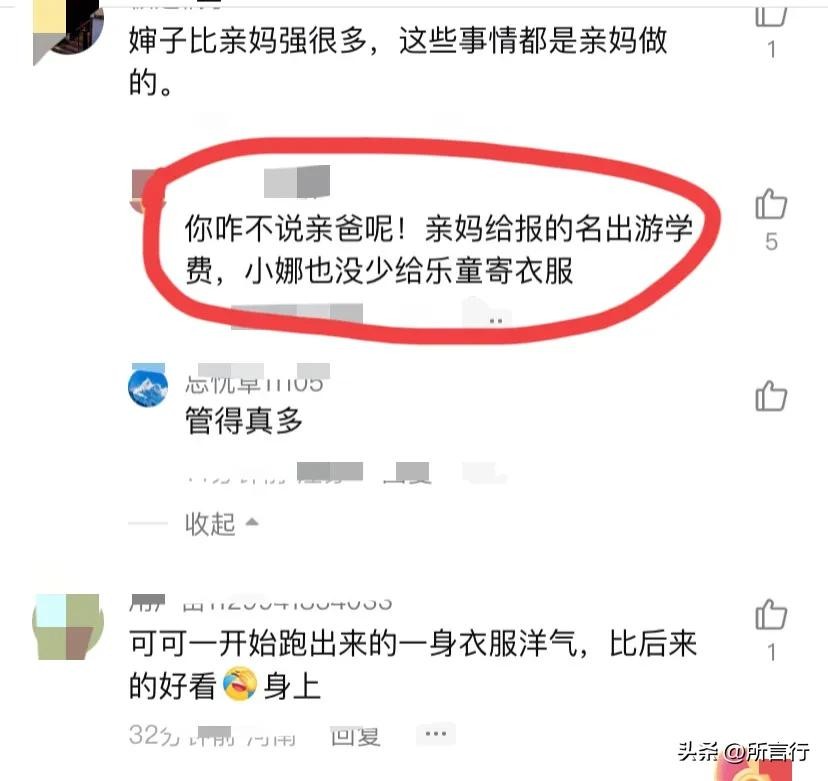Like the 管得真多 comment
Viewport: 828px width, 781px height.
[x=771, y=396]
